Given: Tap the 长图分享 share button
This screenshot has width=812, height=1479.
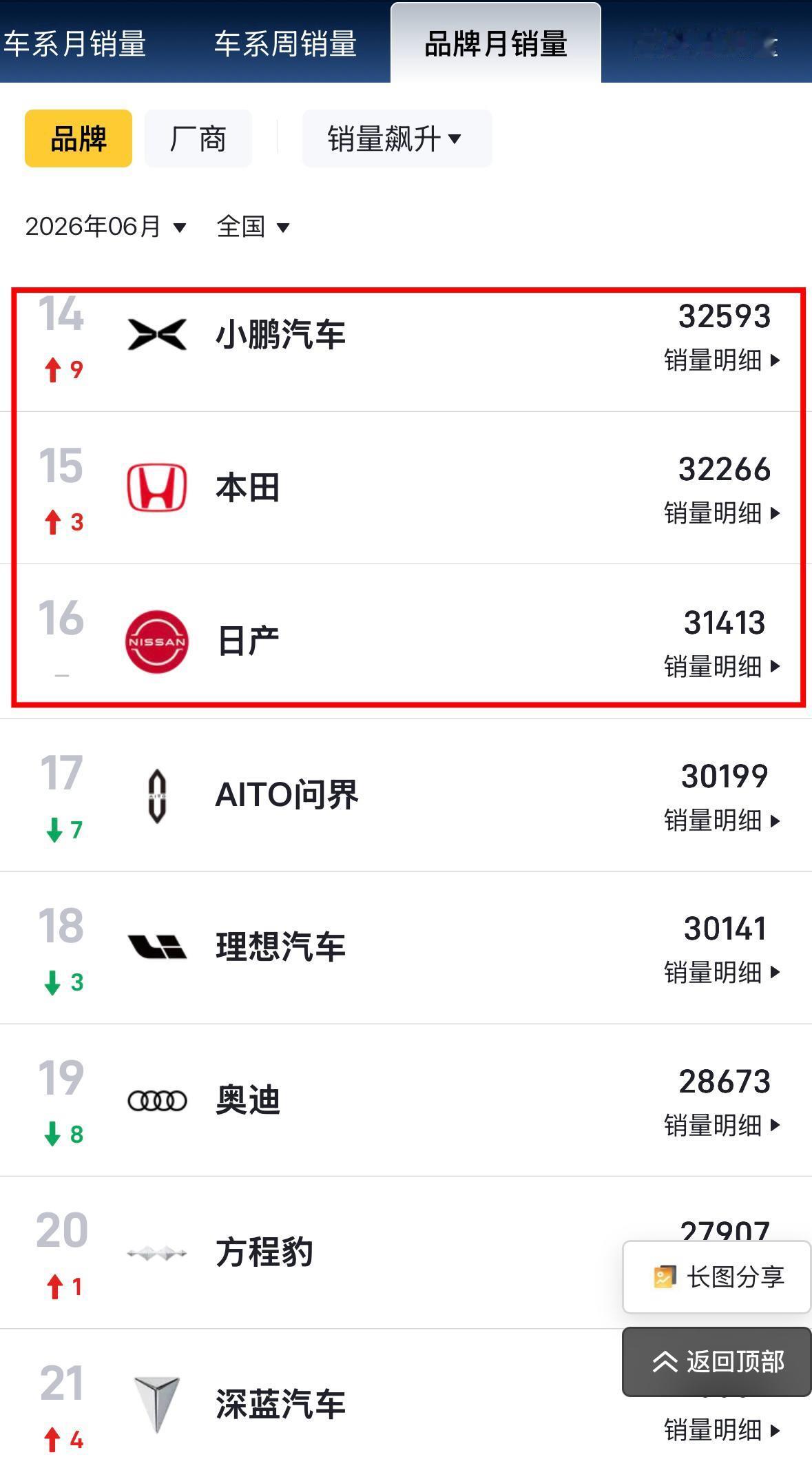Looking at the screenshot, I should [717, 1277].
